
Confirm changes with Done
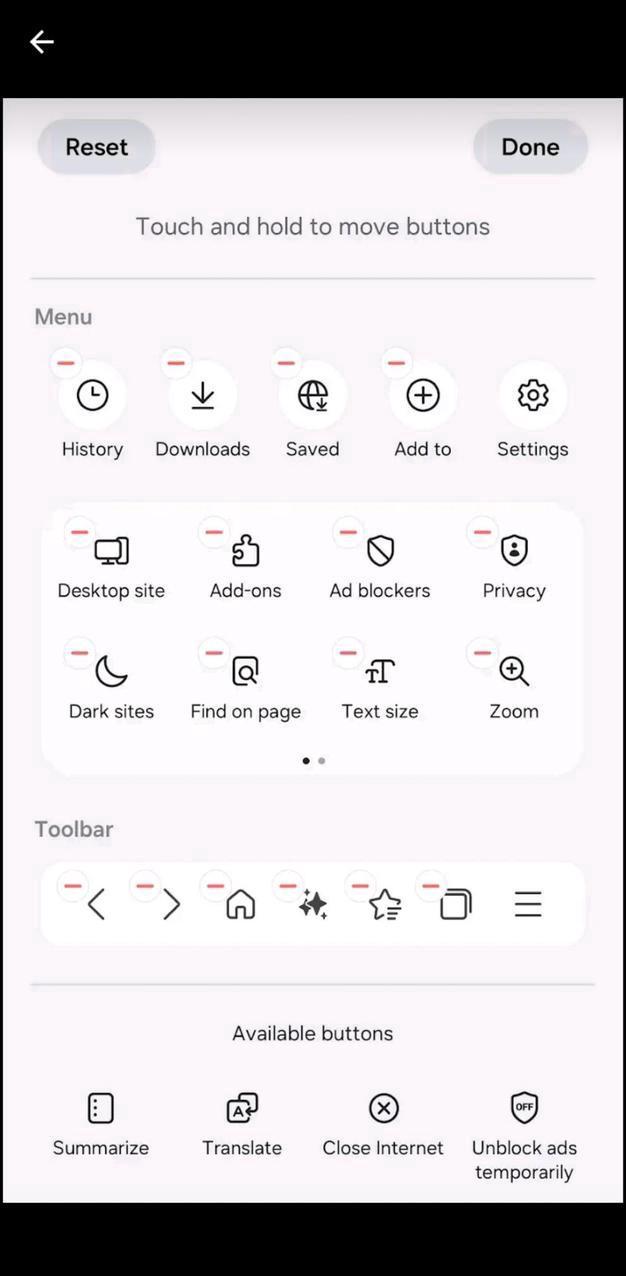coord(530,147)
